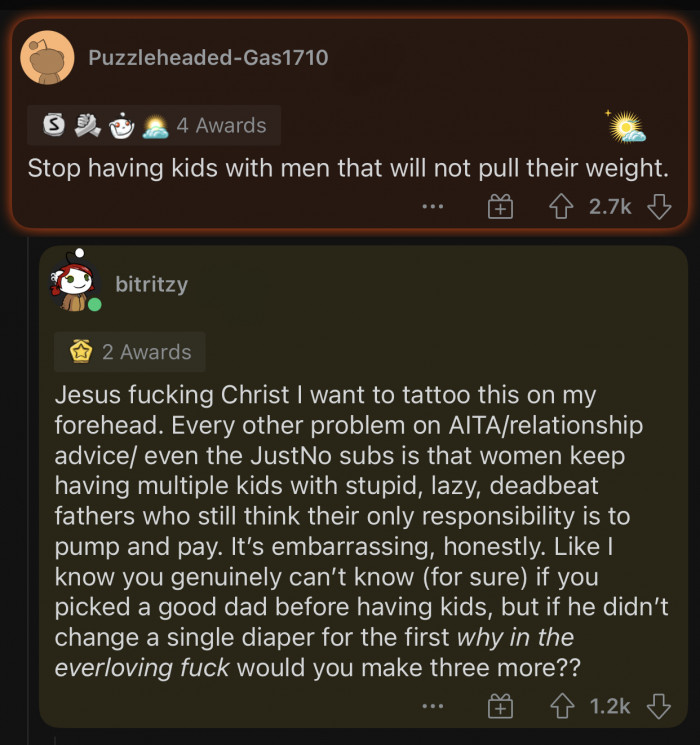Viewport: 700px width, 745px height.
Task: Open Puzzleheaded-Gas1710's profile
Action: 207,57
